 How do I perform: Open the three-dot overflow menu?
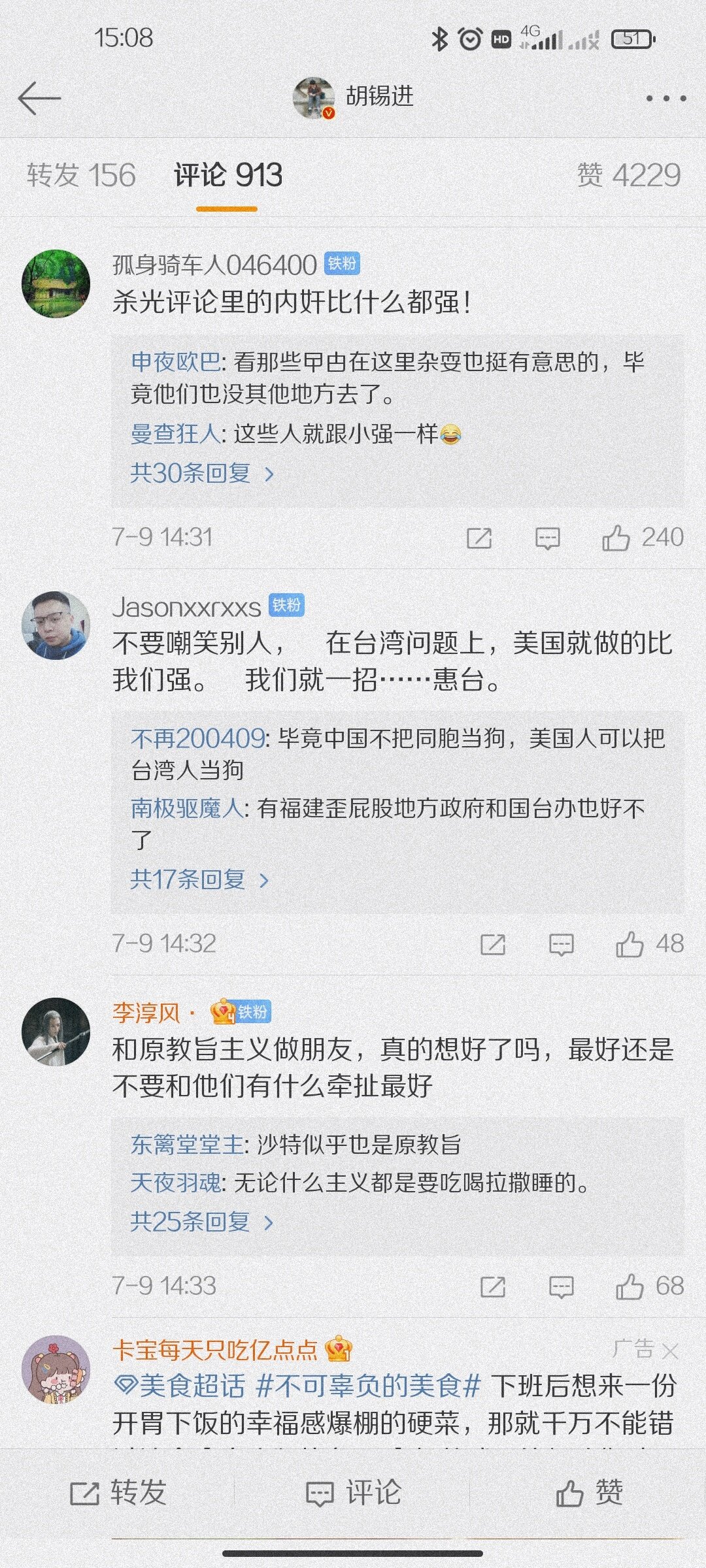click(665, 99)
